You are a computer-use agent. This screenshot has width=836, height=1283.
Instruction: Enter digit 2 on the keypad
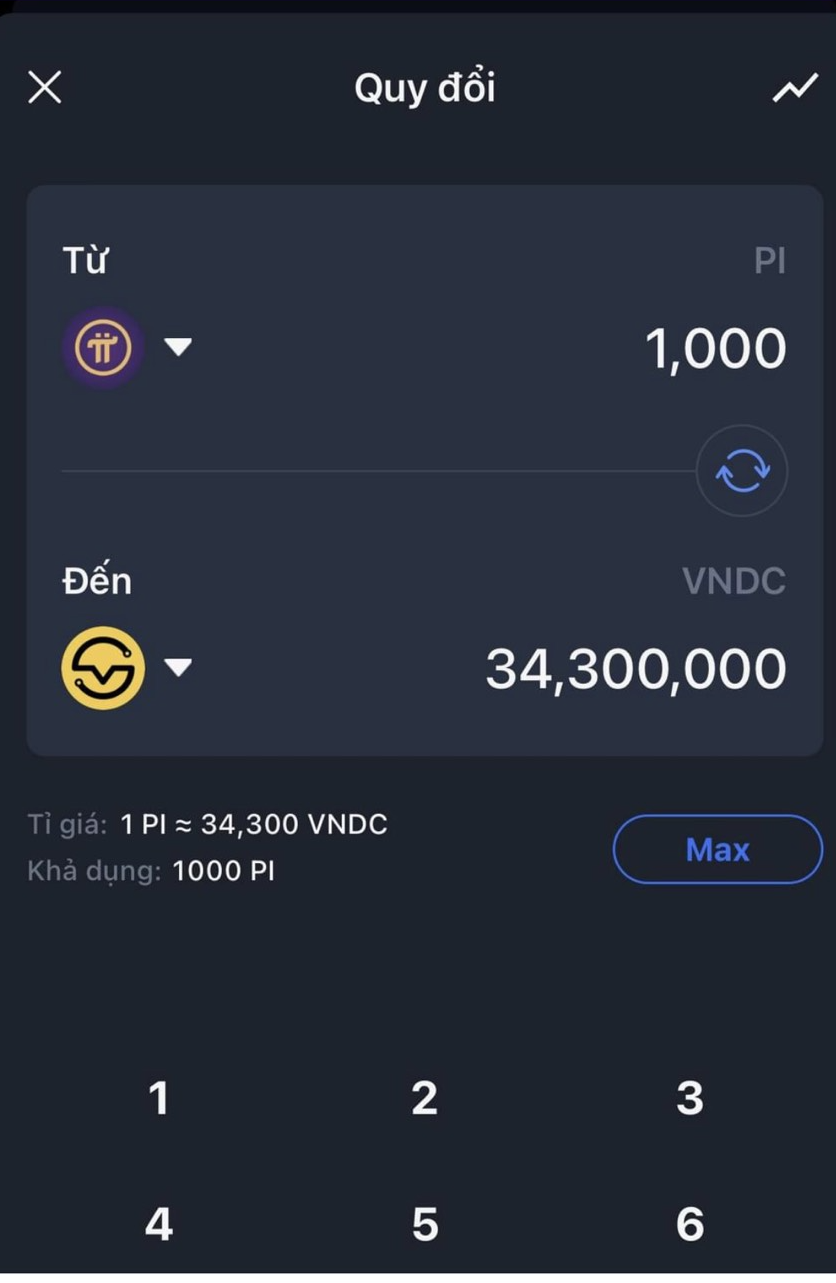424,1098
